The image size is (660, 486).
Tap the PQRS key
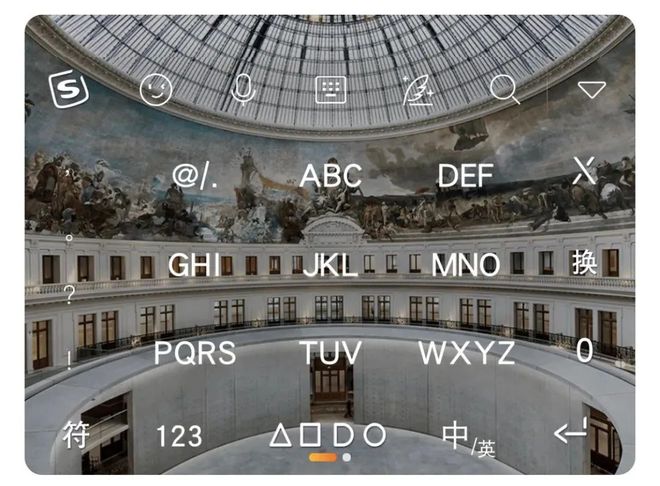[x=195, y=352]
